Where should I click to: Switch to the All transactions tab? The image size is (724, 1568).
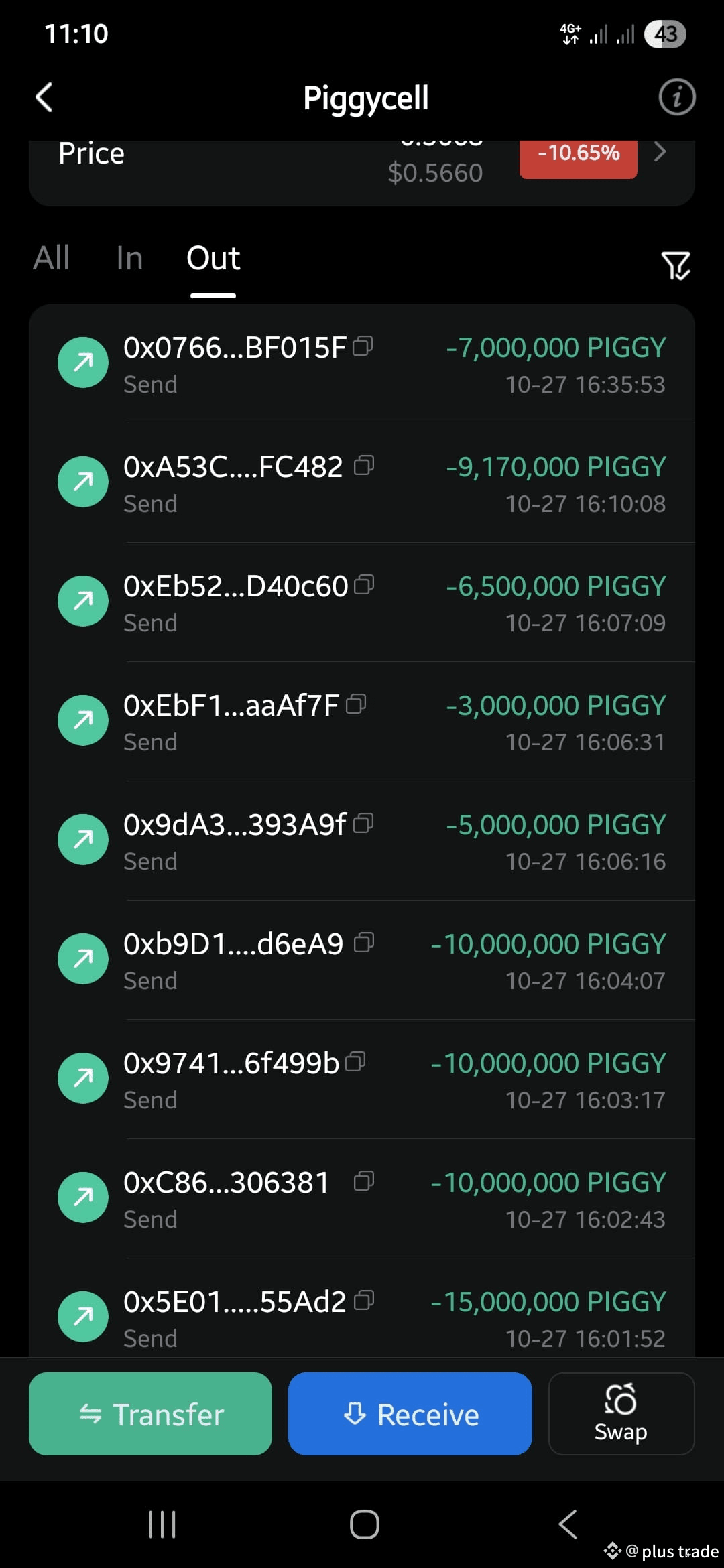[x=51, y=258]
